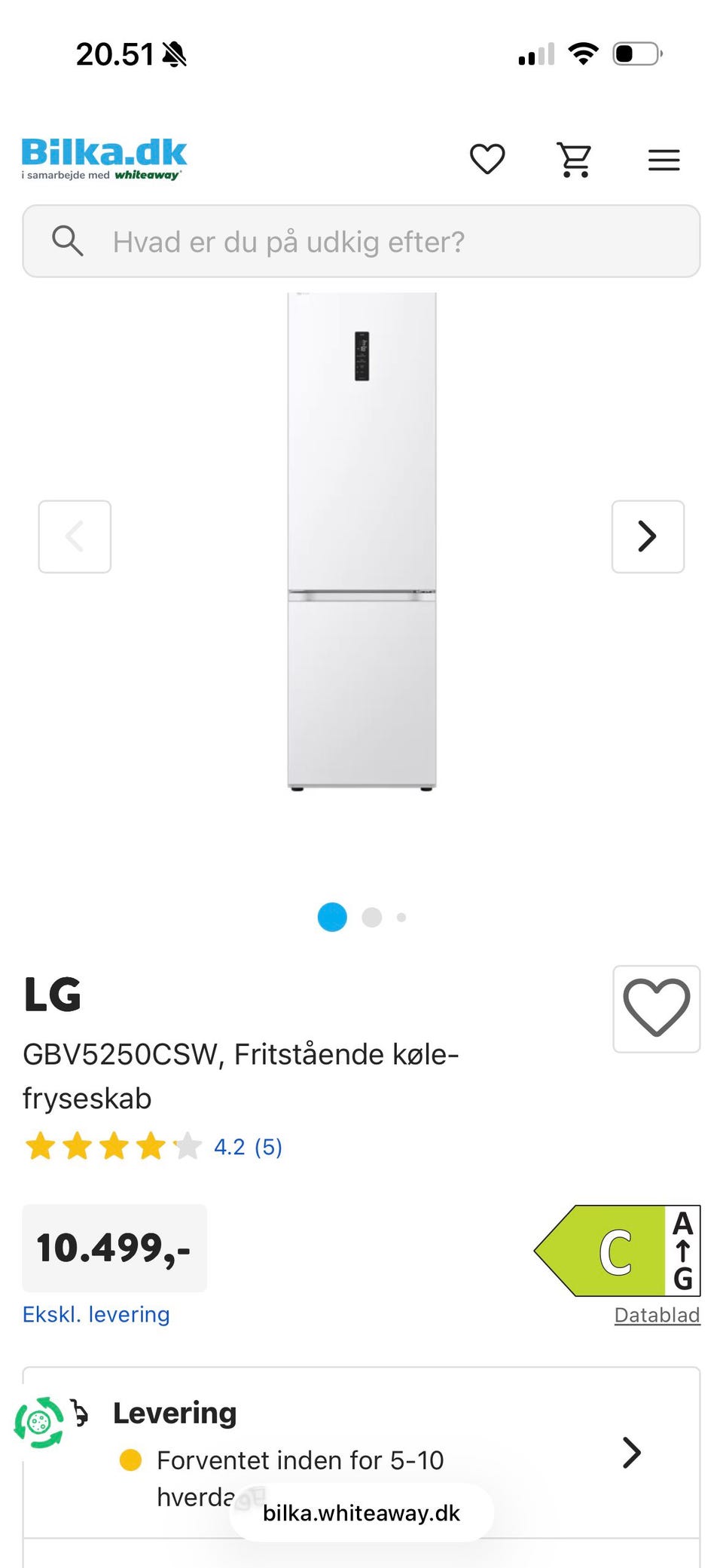
Task: Click the Bilka.dk logo
Action: 103,149
